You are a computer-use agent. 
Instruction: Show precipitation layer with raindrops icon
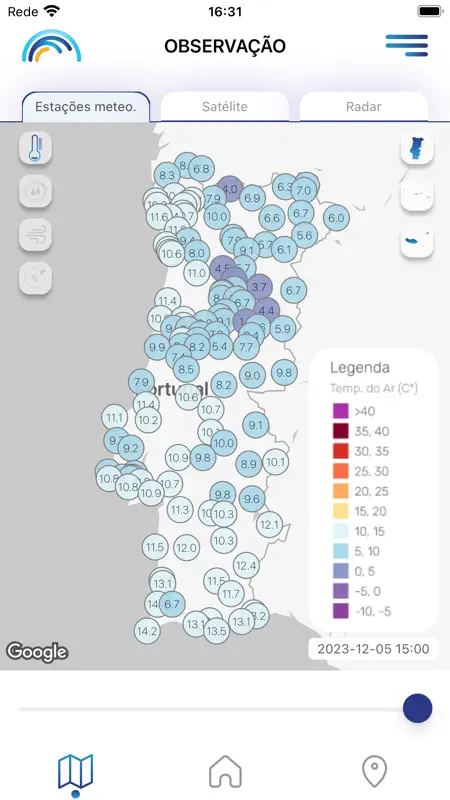35,191
